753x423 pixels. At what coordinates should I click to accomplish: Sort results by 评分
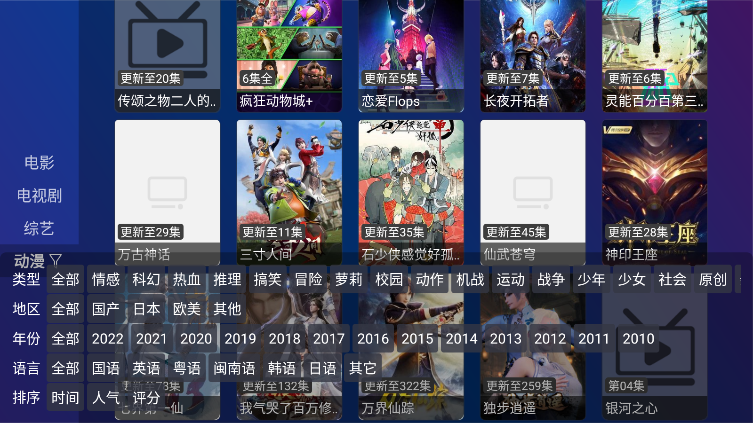146,397
